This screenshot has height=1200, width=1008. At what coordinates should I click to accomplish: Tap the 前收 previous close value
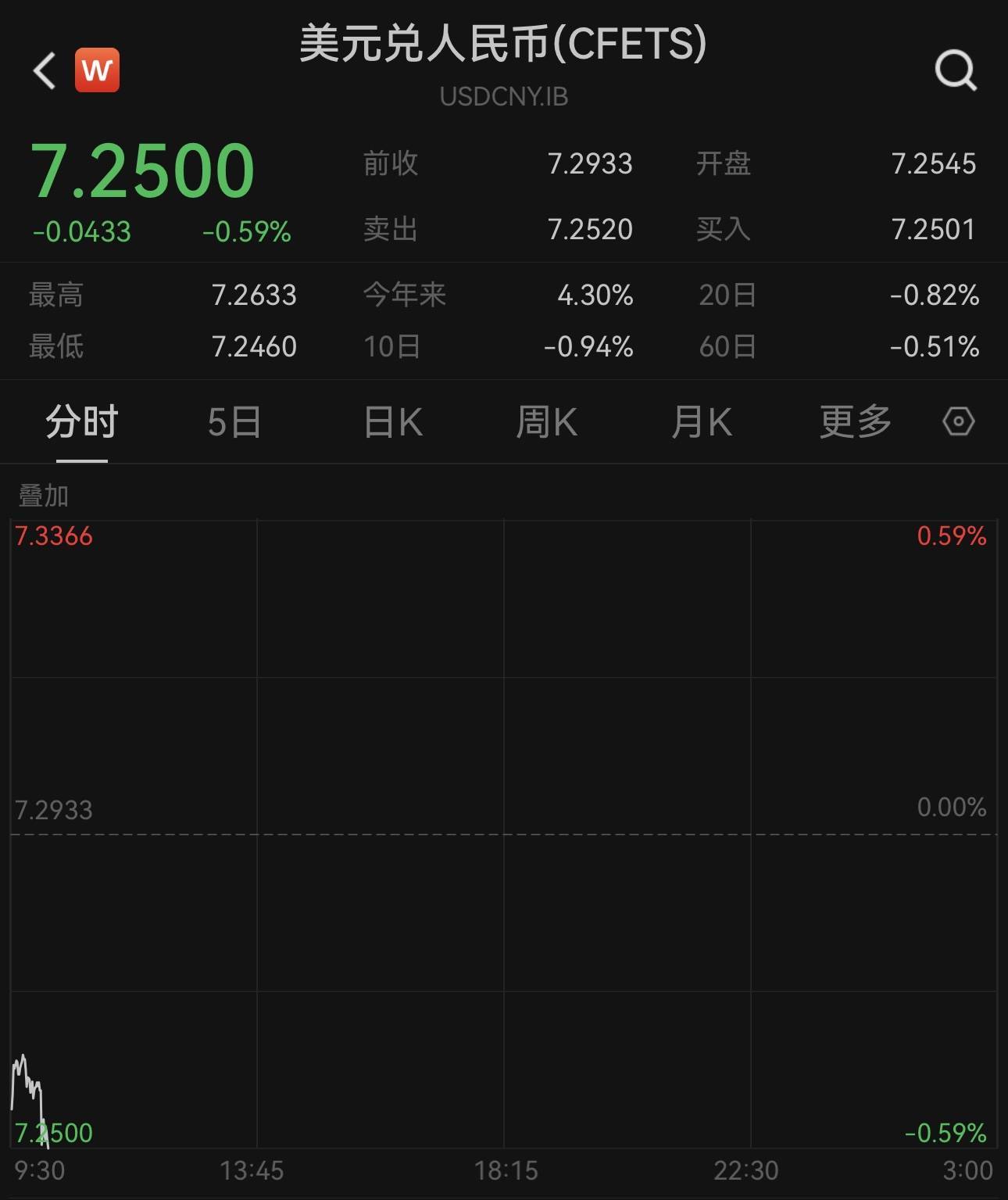coord(592,163)
